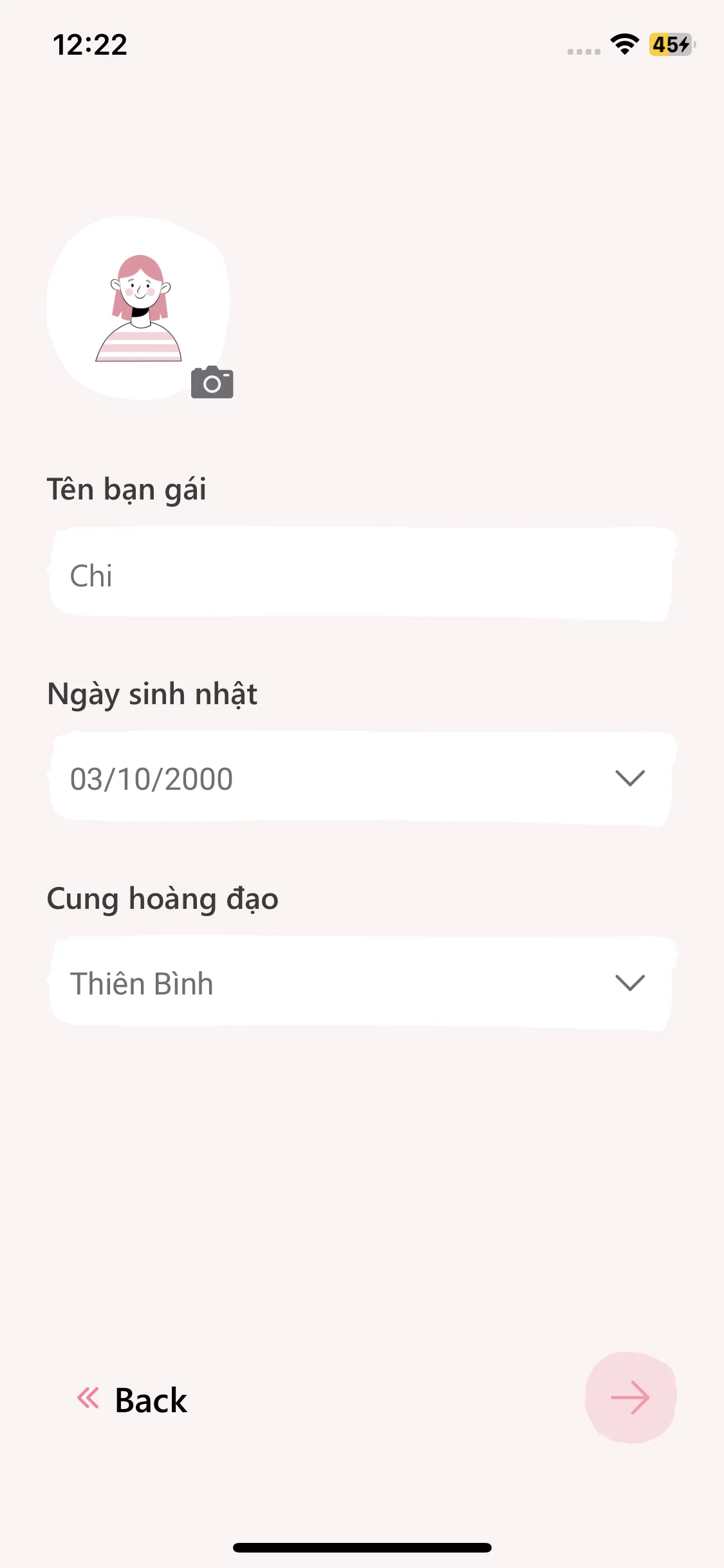
Task: Tap the Ngày sinh nhật heading
Action: (x=151, y=693)
